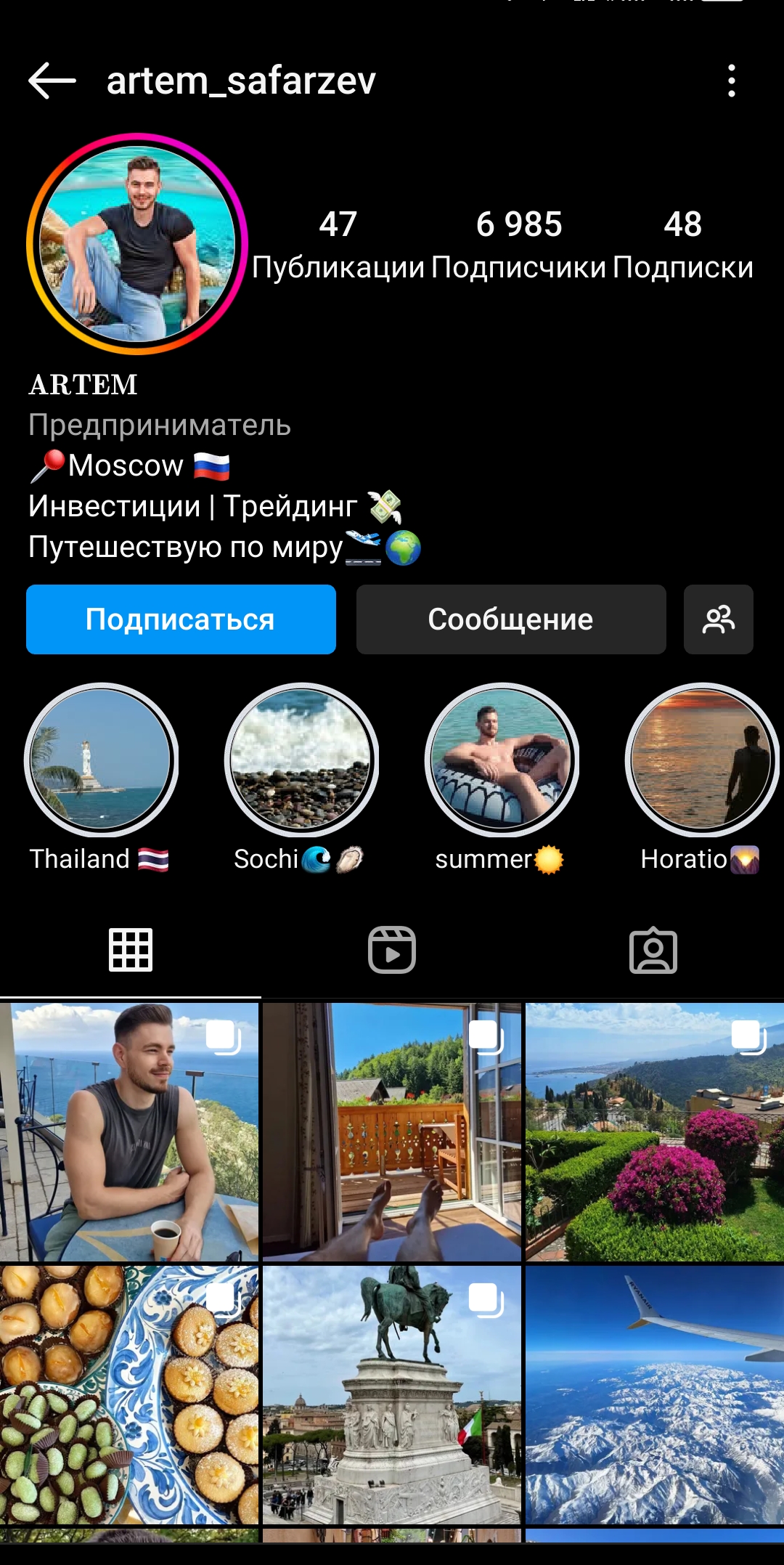The width and height of the screenshot is (784, 1565).
Task: Open the Reels tab icon
Action: point(392,948)
